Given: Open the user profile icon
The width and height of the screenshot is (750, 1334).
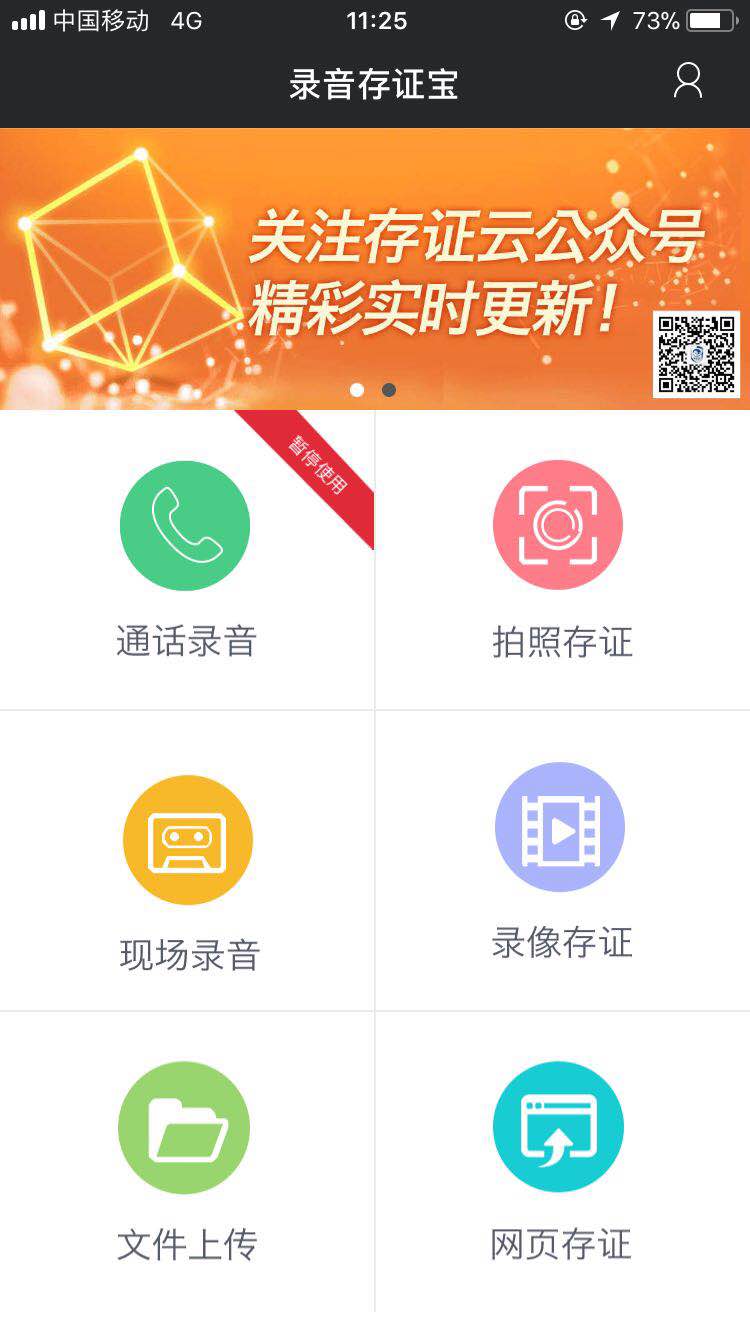Looking at the screenshot, I should (x=688, y=81).
